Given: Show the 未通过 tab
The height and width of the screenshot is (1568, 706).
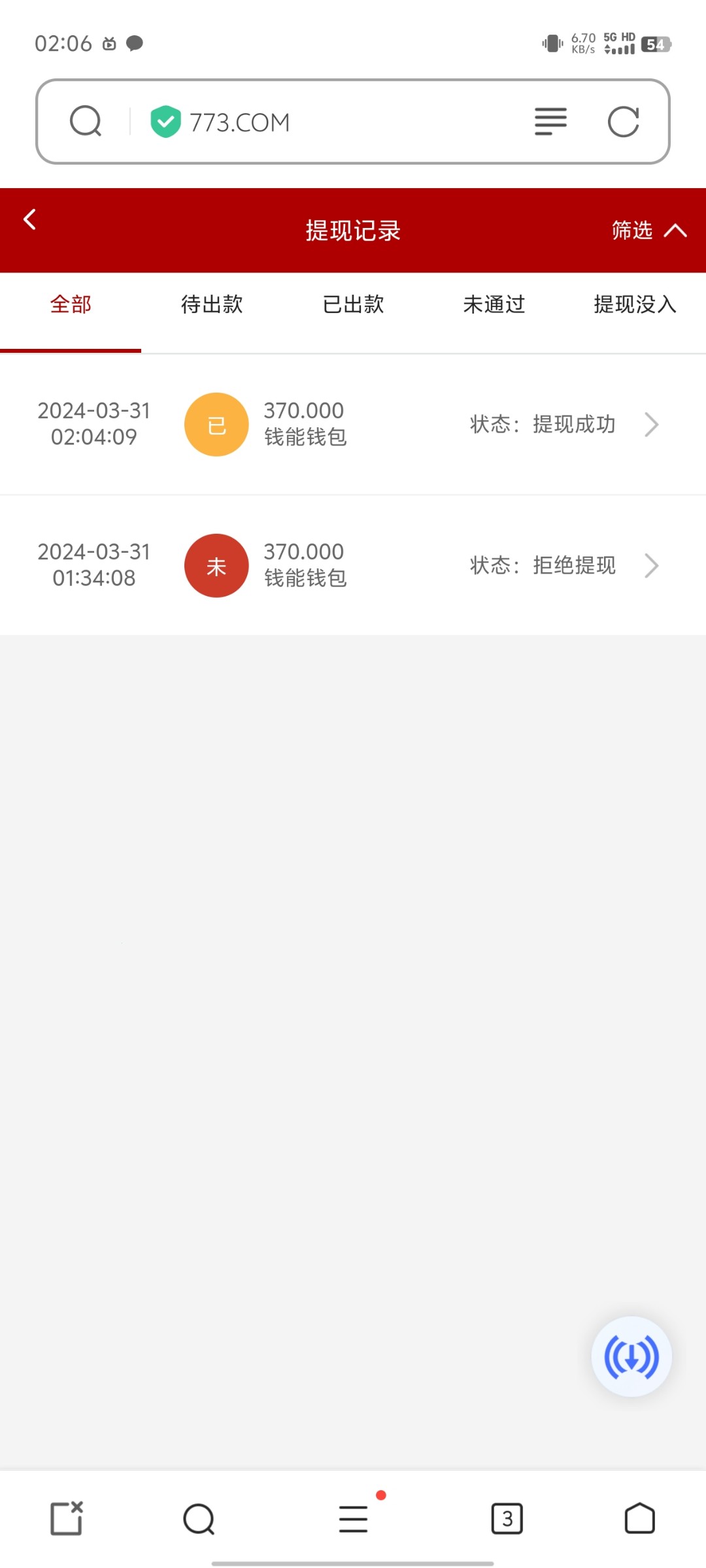Looking at the screenshot, I should pos(494,304).
